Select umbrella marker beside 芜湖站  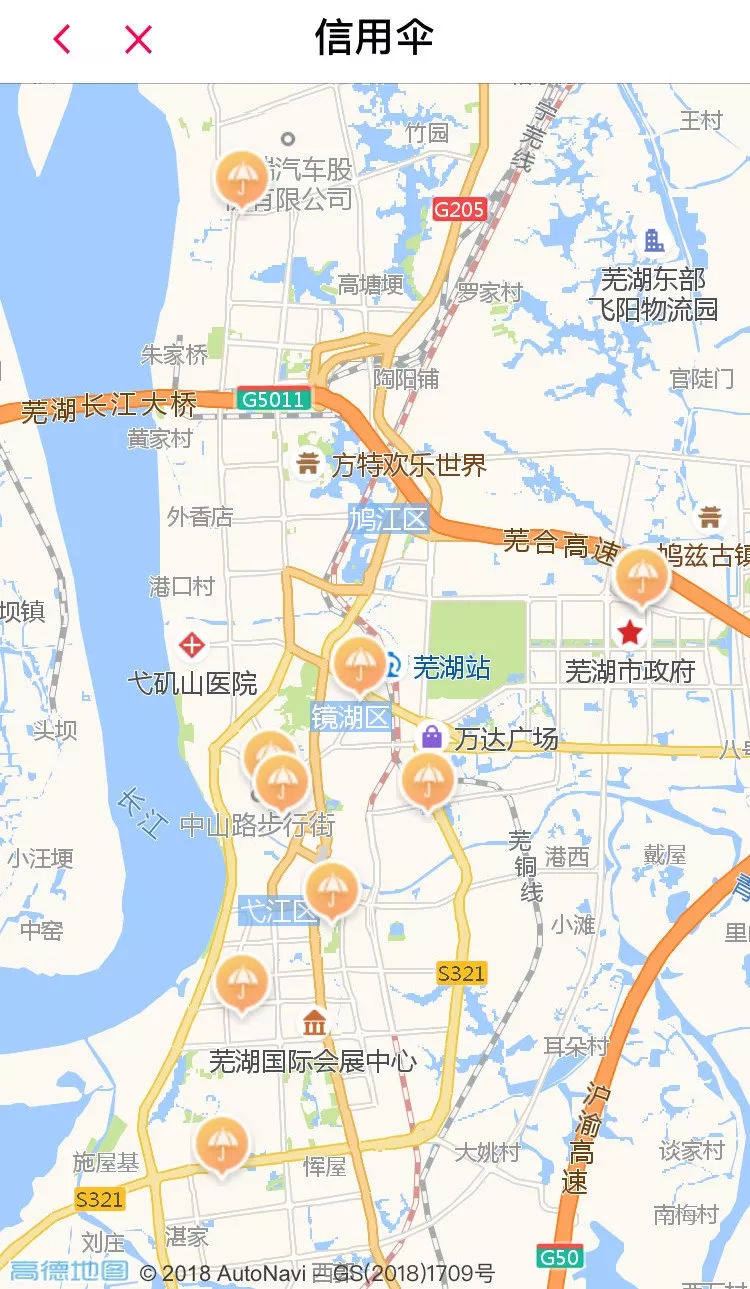click(358, 665)
